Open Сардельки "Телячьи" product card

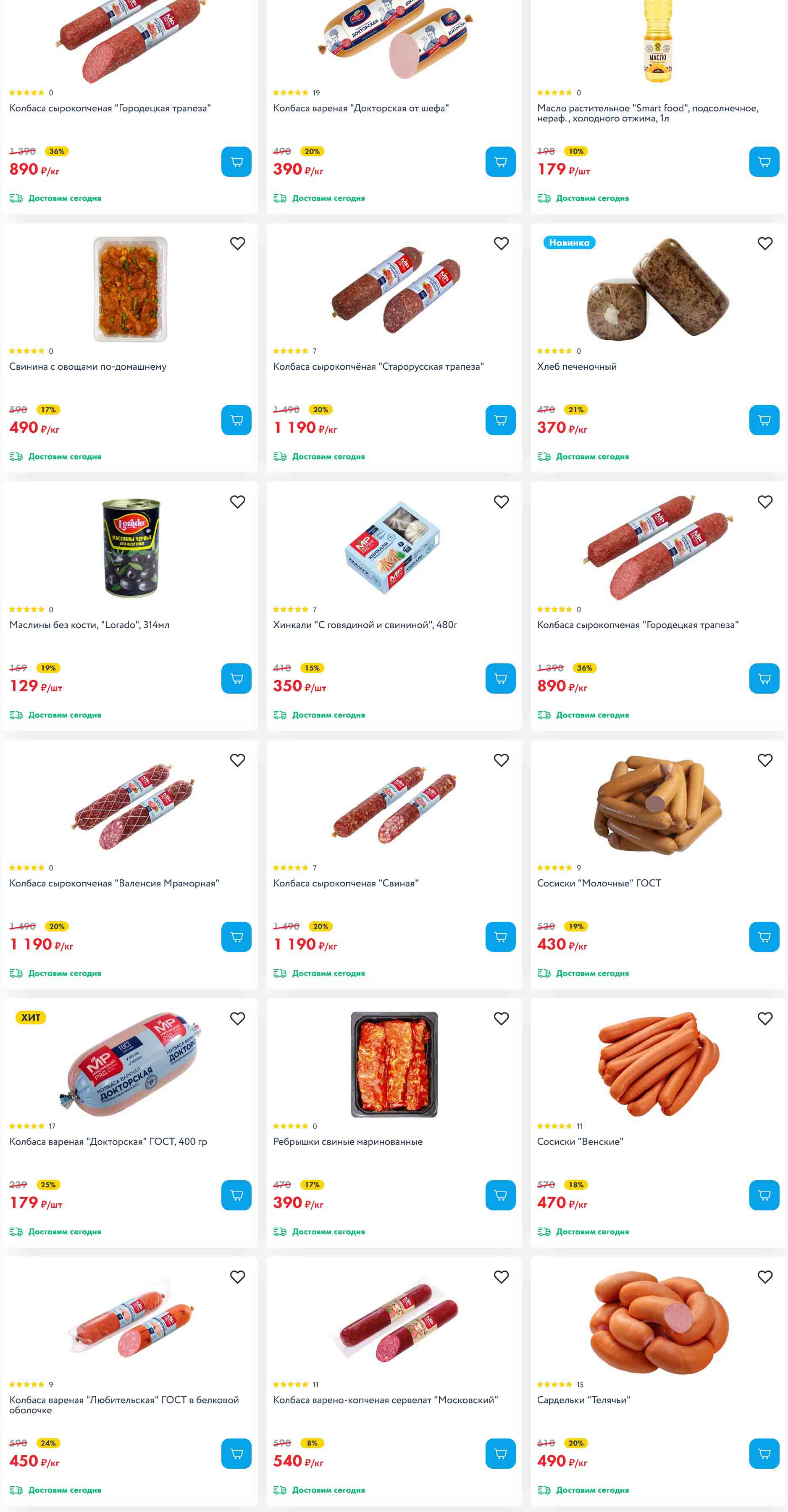click(583, 1400)
